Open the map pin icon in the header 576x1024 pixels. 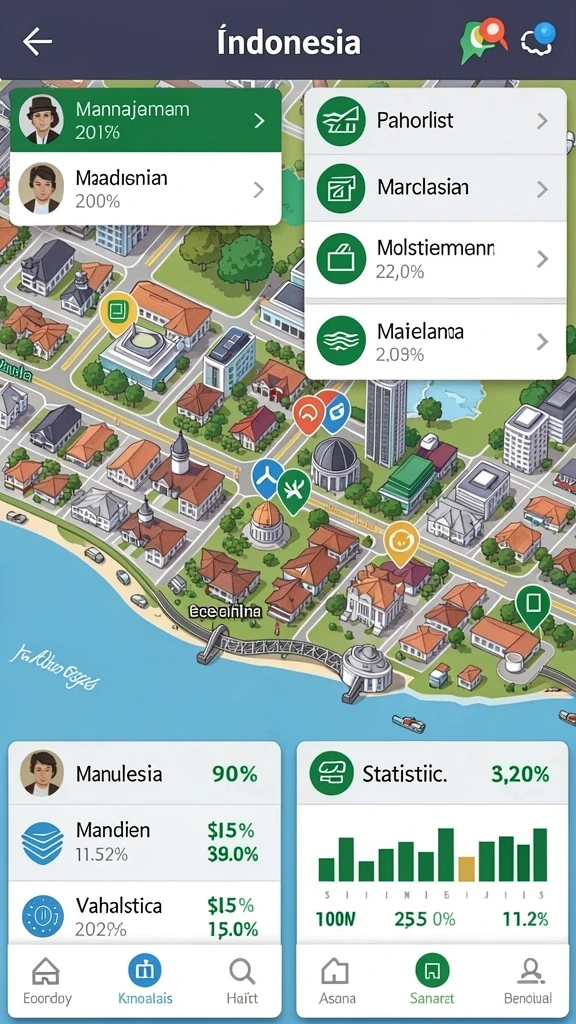[484, 40]
